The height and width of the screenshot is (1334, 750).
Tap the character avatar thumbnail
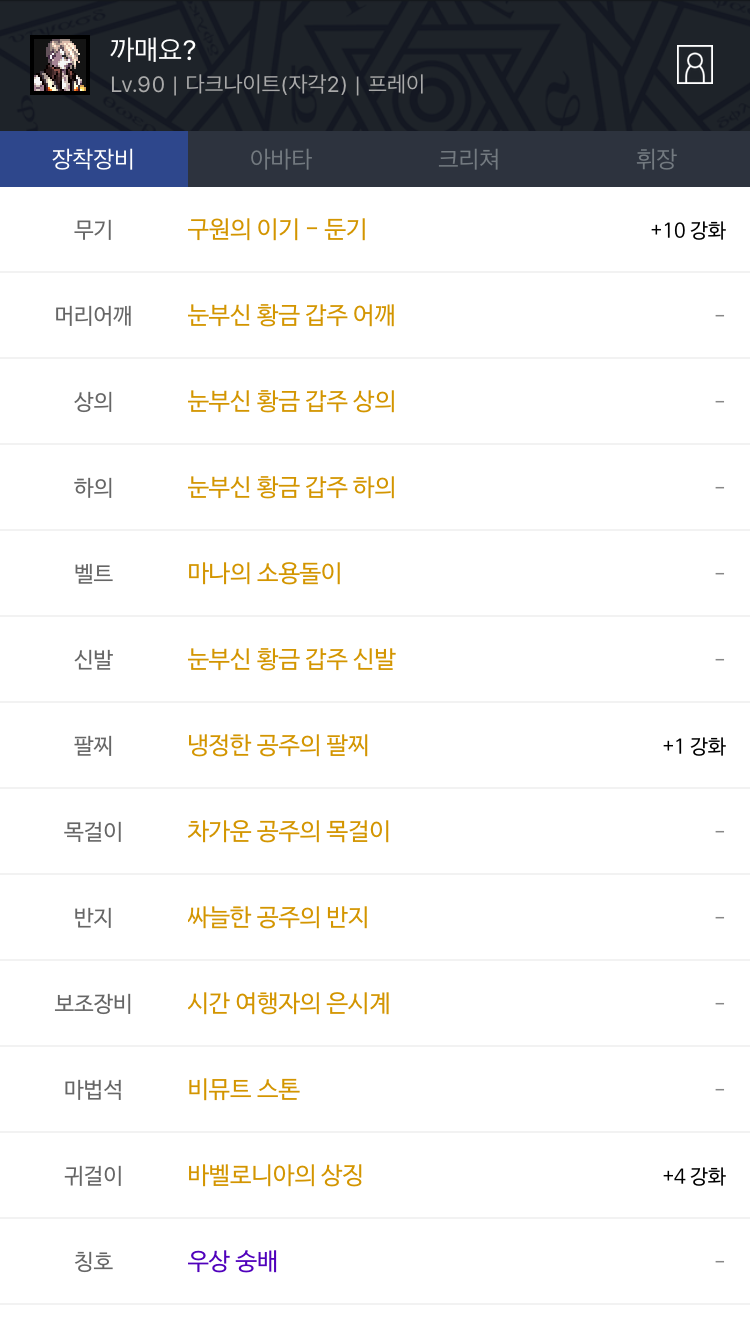point(60,65)
